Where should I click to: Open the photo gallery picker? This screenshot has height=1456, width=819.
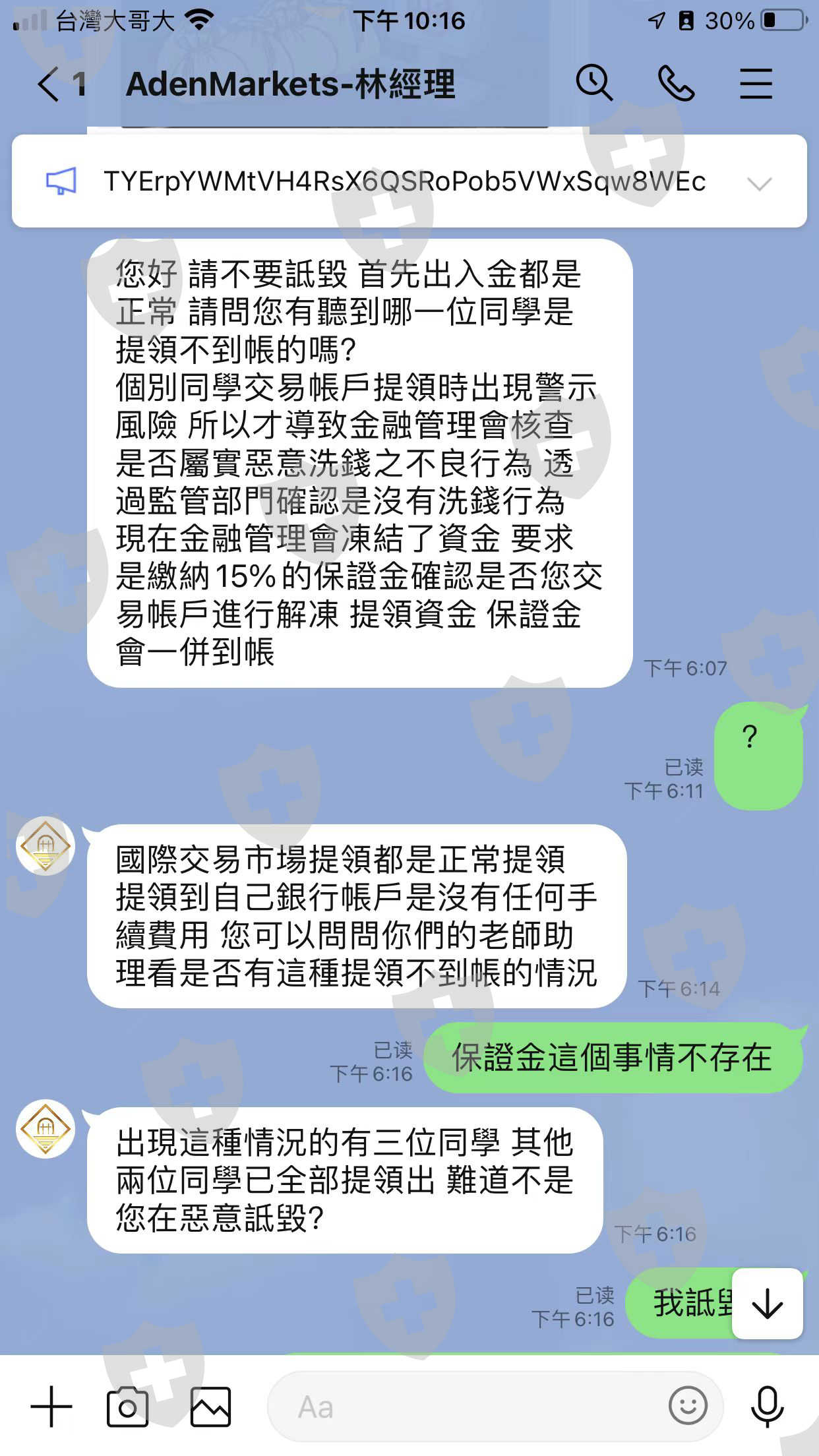tap(210, 1407)
